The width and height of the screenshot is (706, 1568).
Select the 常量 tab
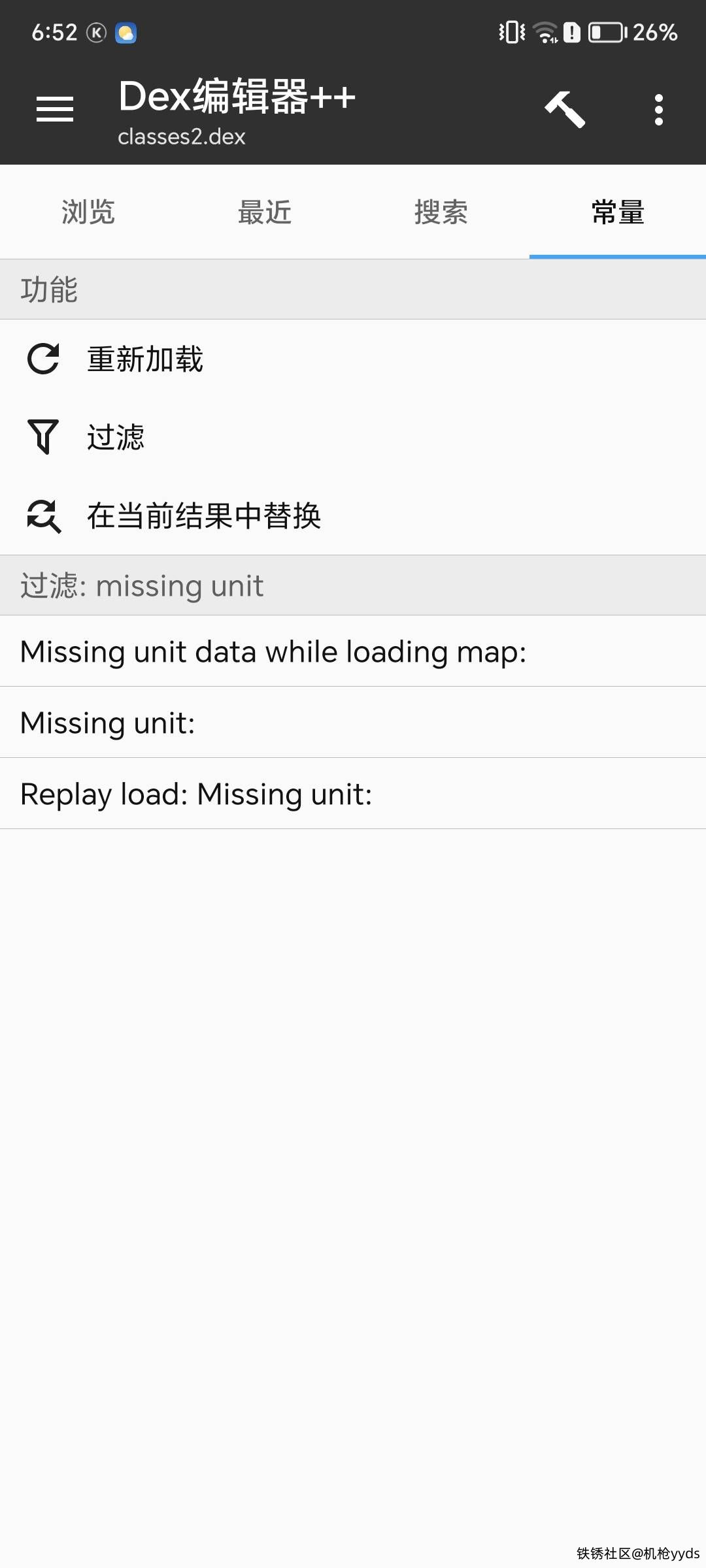point(618,212)
